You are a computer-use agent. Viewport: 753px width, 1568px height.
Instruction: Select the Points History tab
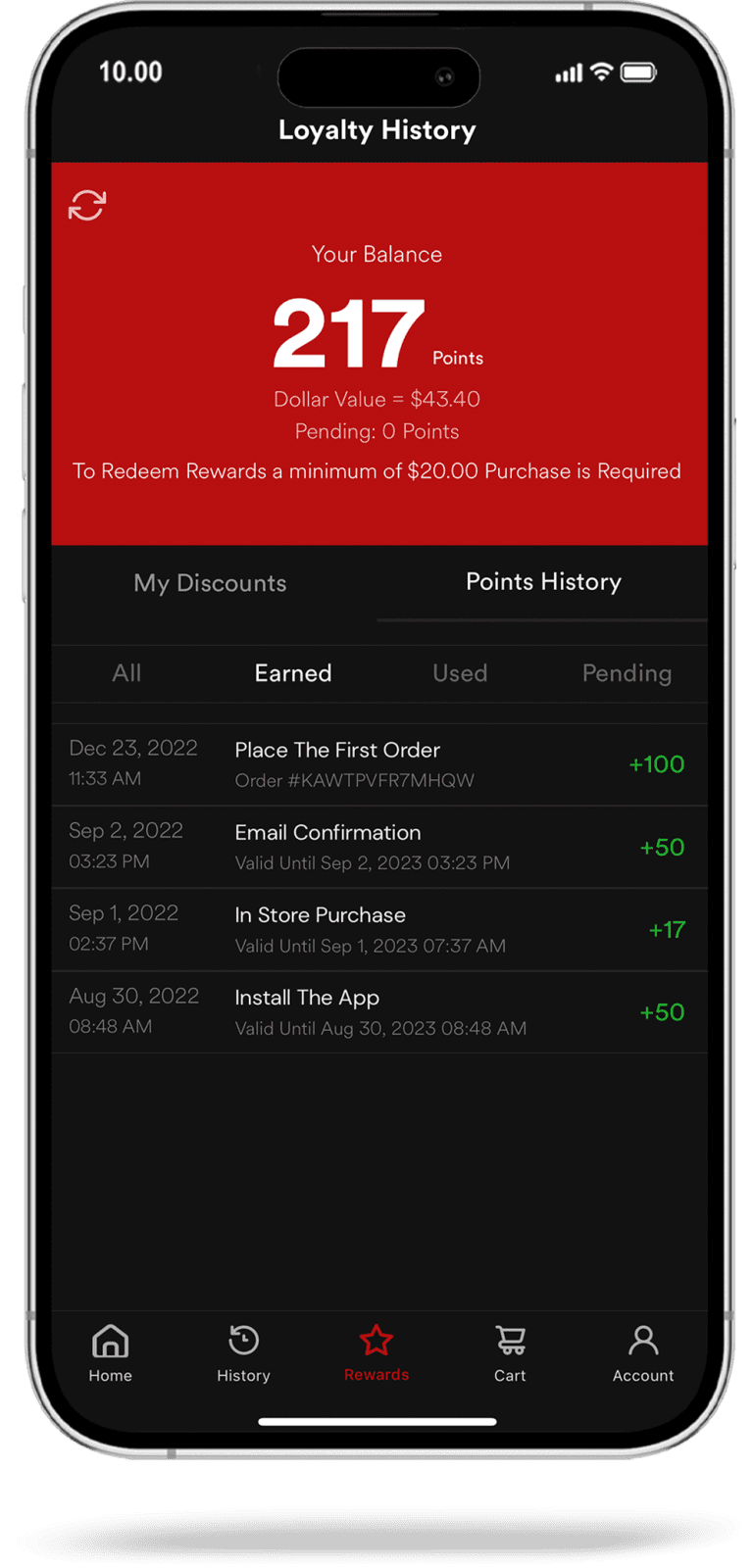point(543,582)
